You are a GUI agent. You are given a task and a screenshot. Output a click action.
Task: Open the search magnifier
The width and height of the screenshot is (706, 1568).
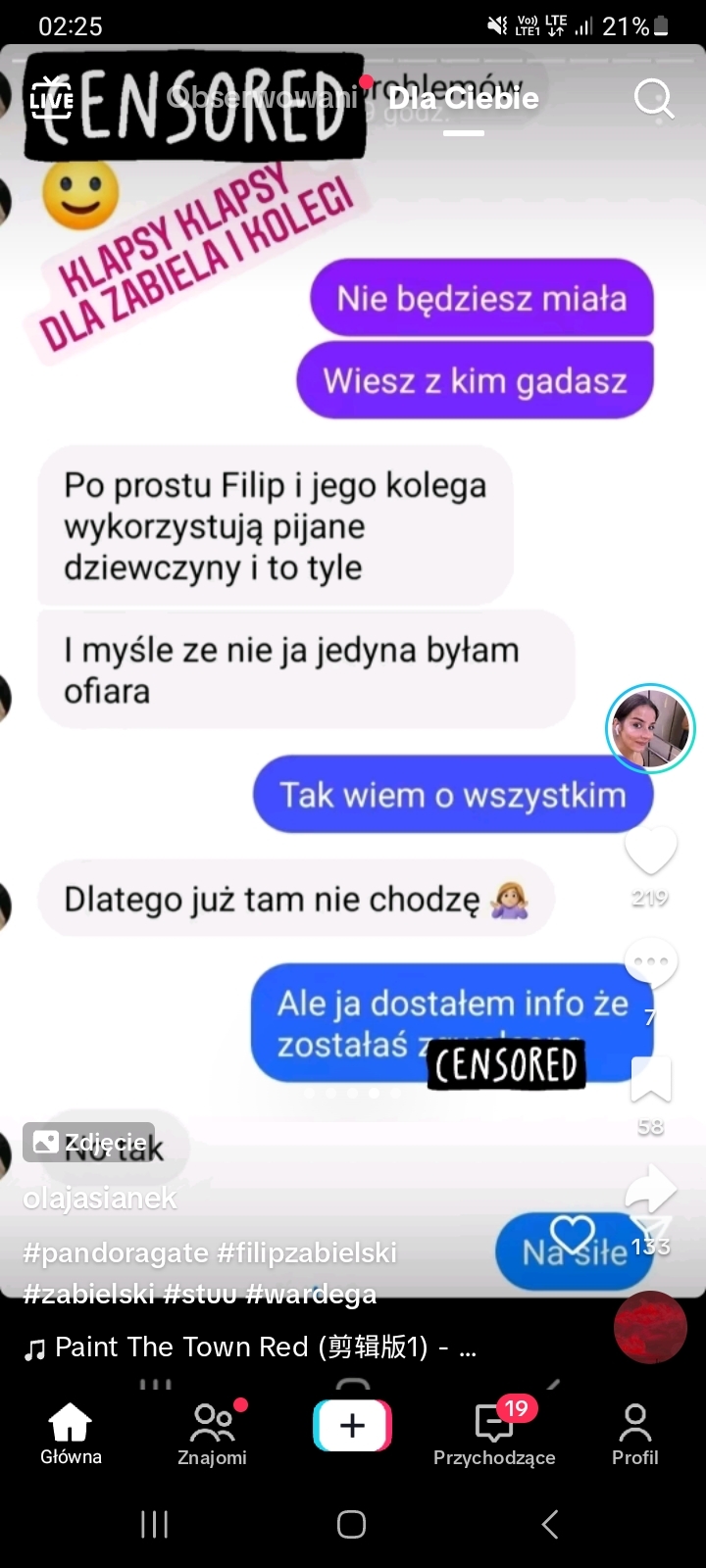pos(653,98)
